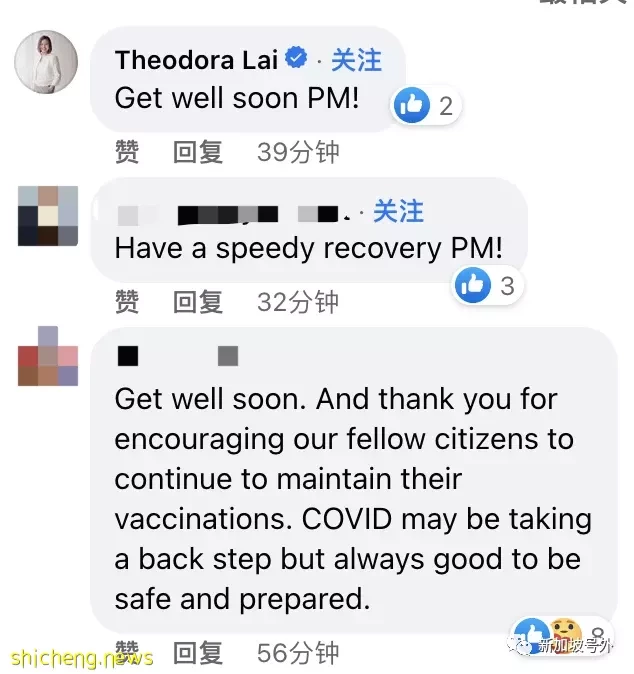This screenshot has height=674, width=634.
Task: Follow the author of 'Have a speedy recovery PM!'
Action: (x=398, y=211)
